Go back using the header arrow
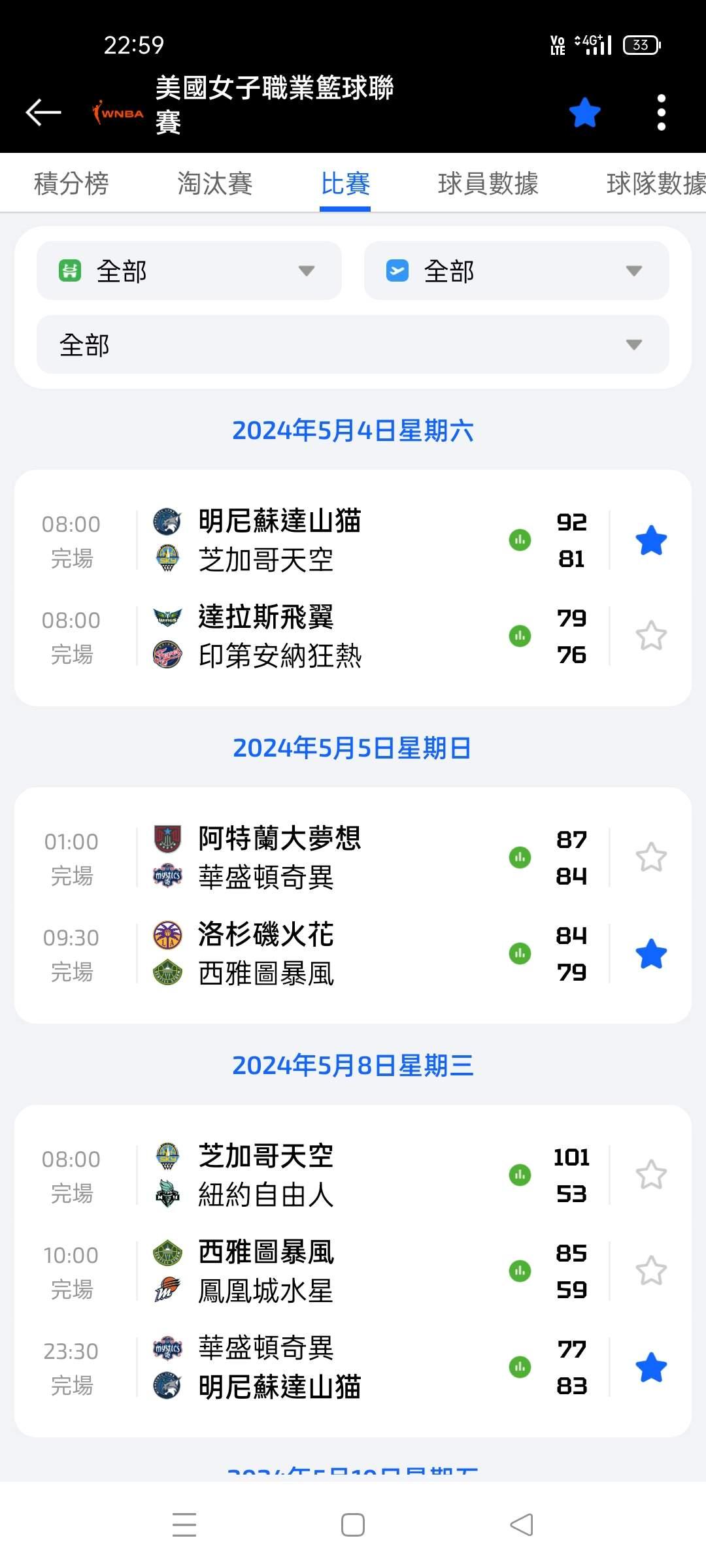 pos(43,112)
